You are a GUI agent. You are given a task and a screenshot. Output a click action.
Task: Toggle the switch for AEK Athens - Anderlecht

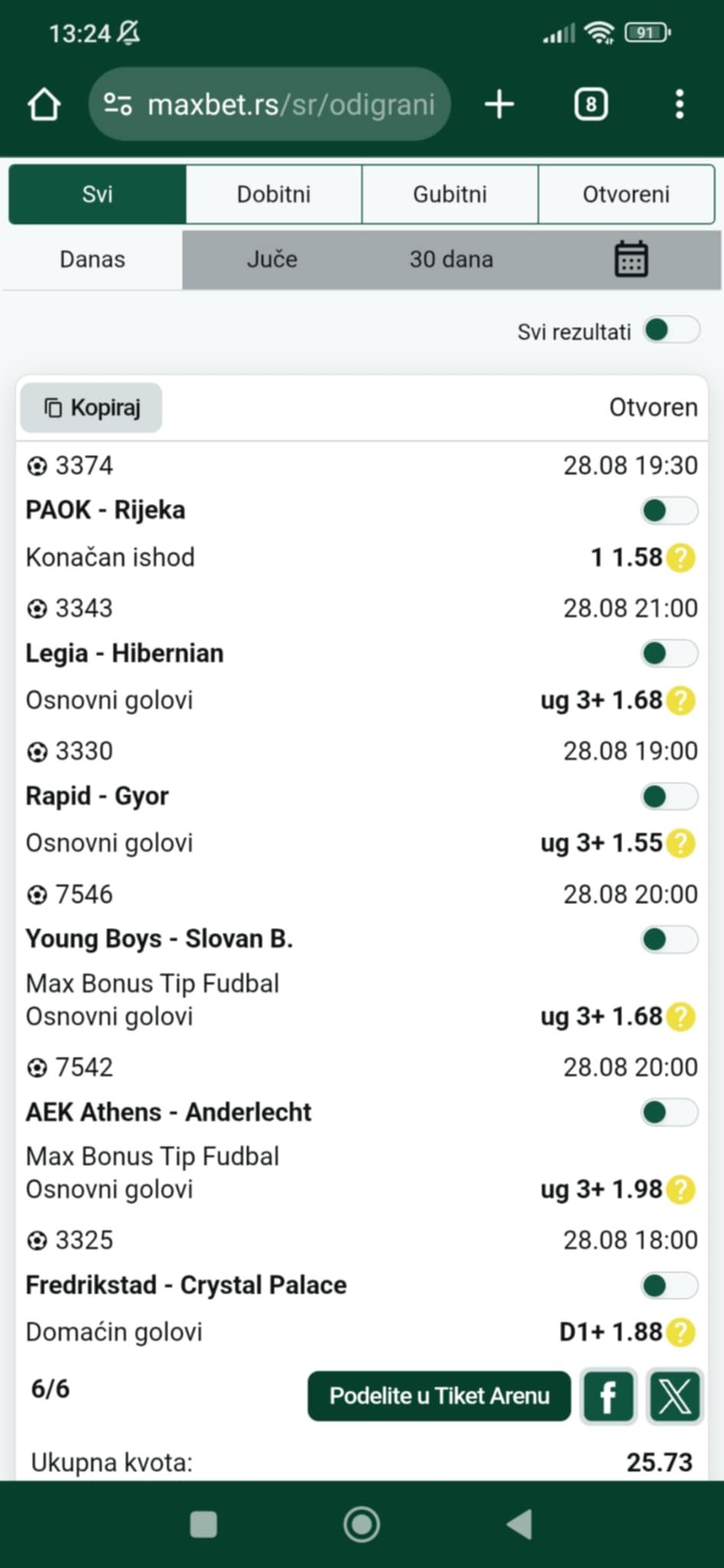[669, 1112]
